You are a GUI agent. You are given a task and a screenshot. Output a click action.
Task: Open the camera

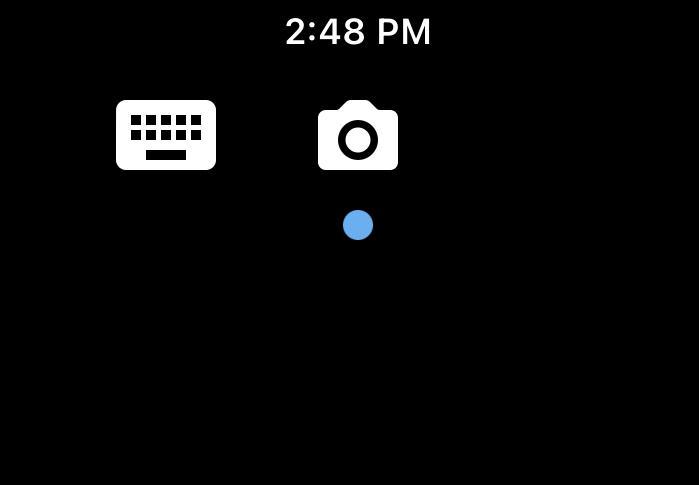coord(358,137)
